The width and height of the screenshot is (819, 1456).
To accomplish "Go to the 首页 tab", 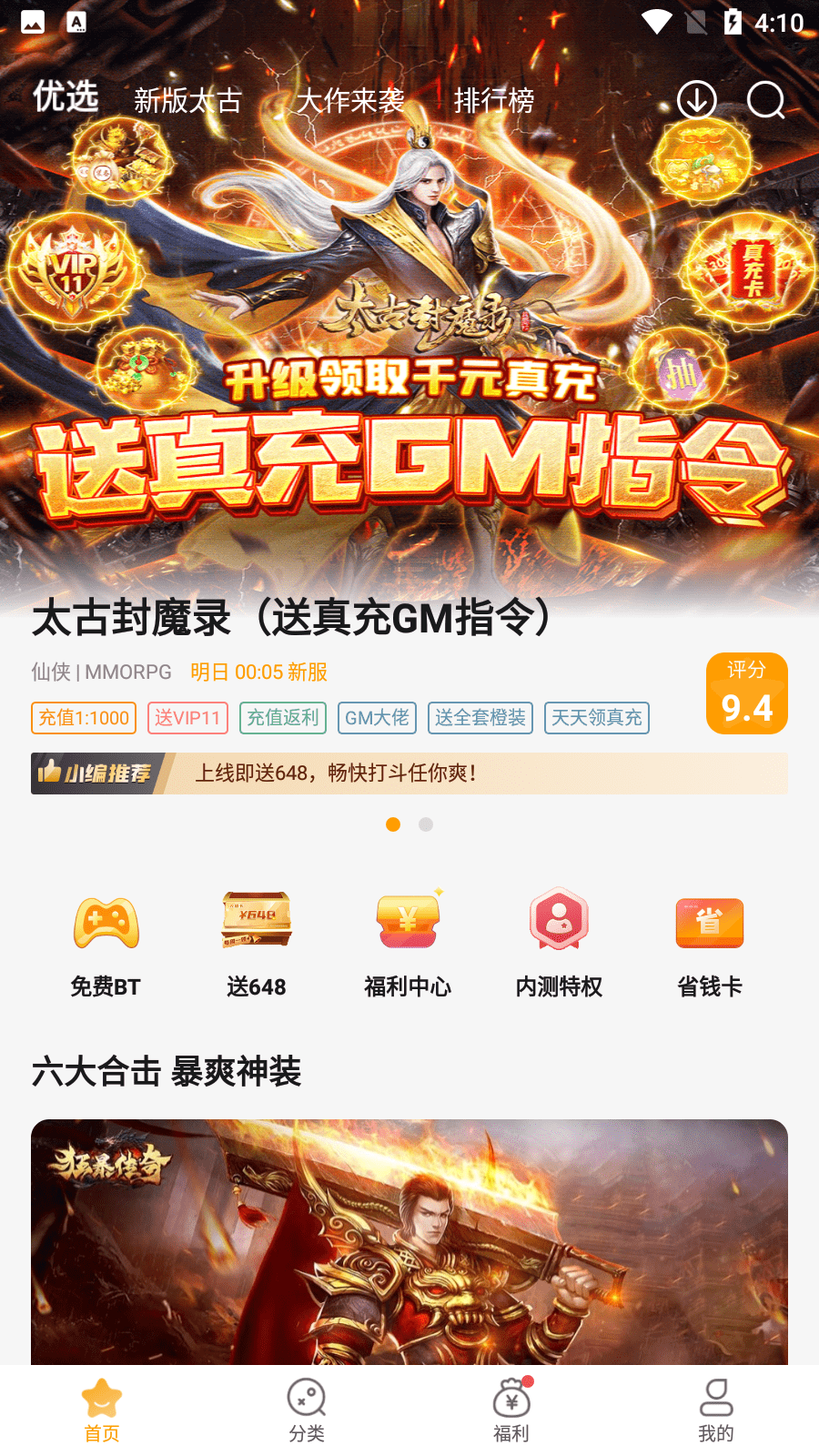I will (x=102, y=1410).
